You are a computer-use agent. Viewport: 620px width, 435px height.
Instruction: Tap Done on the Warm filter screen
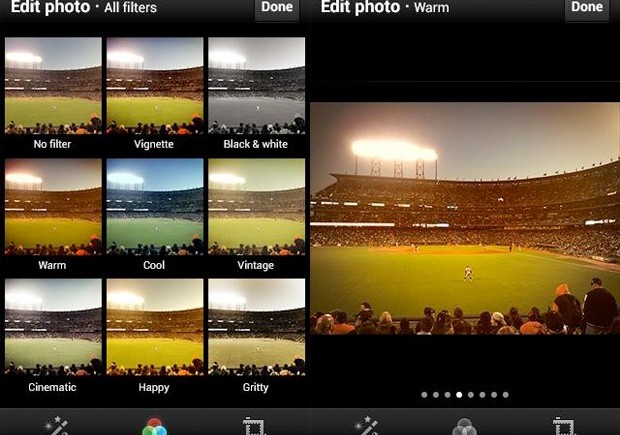point(587,8)
